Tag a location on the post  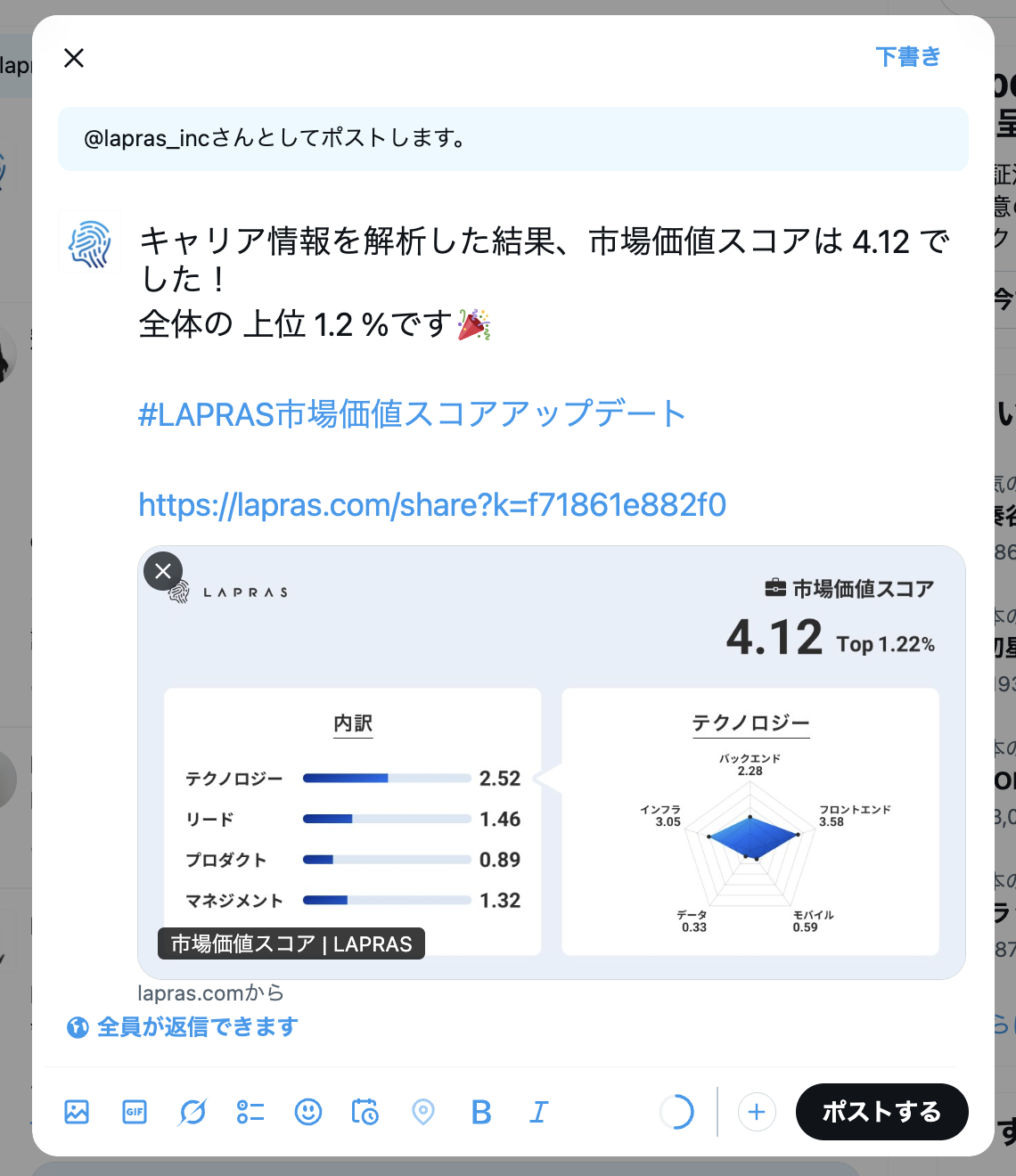(x=423, y=1112)
